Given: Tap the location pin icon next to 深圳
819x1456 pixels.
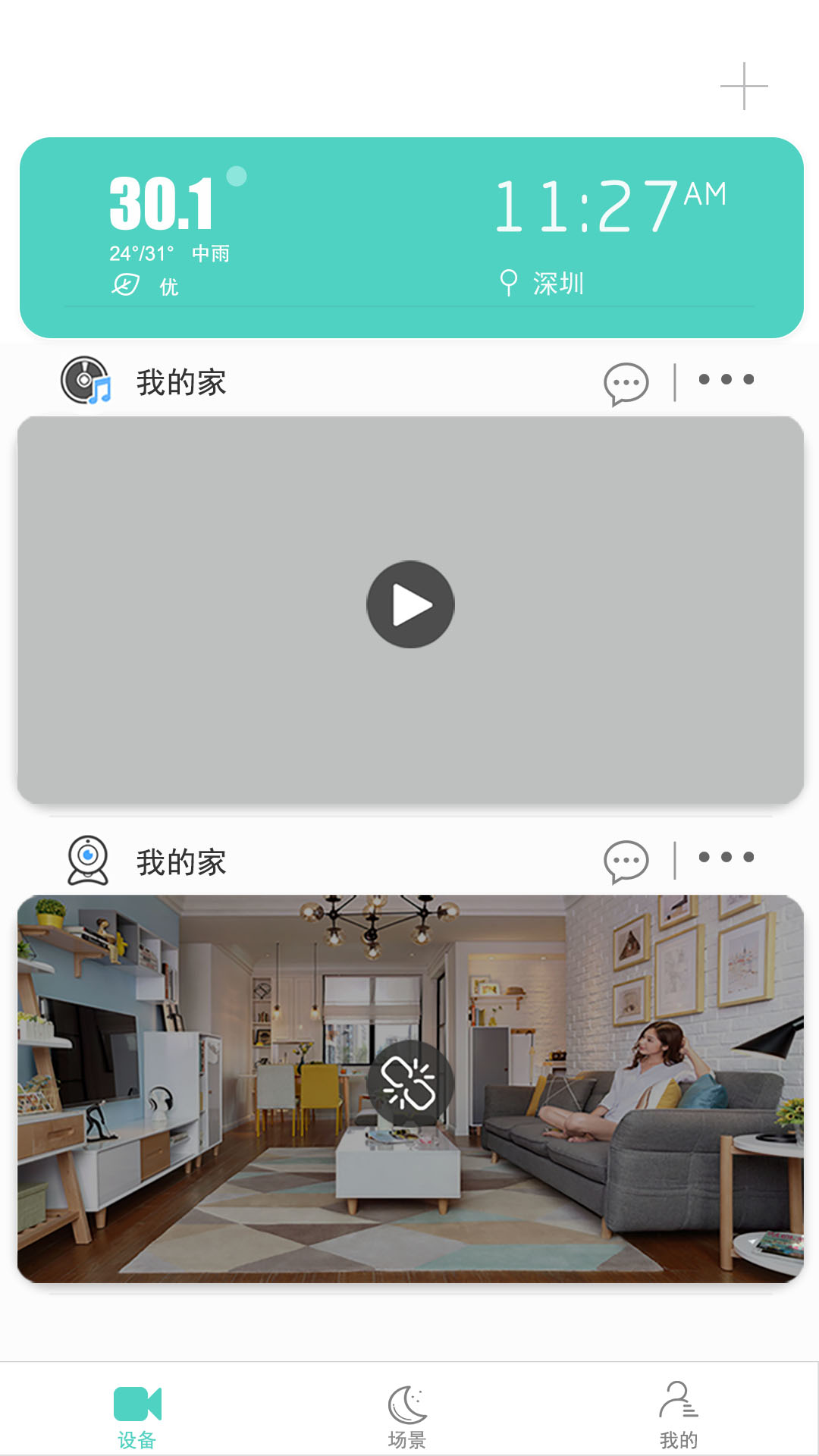Looking at the screenshot, I should click(510, 284).
